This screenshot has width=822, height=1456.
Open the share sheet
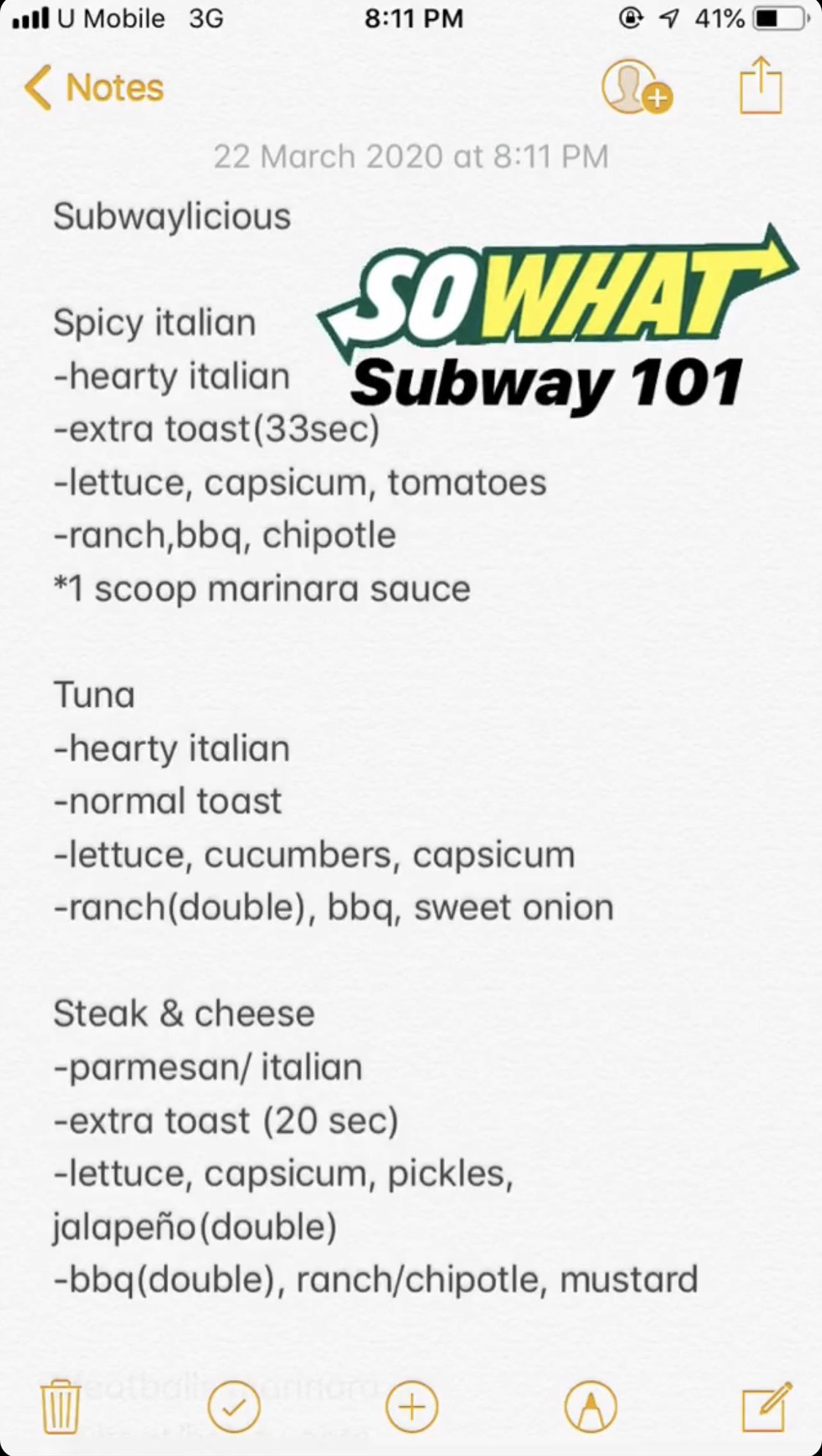[761, 86]
